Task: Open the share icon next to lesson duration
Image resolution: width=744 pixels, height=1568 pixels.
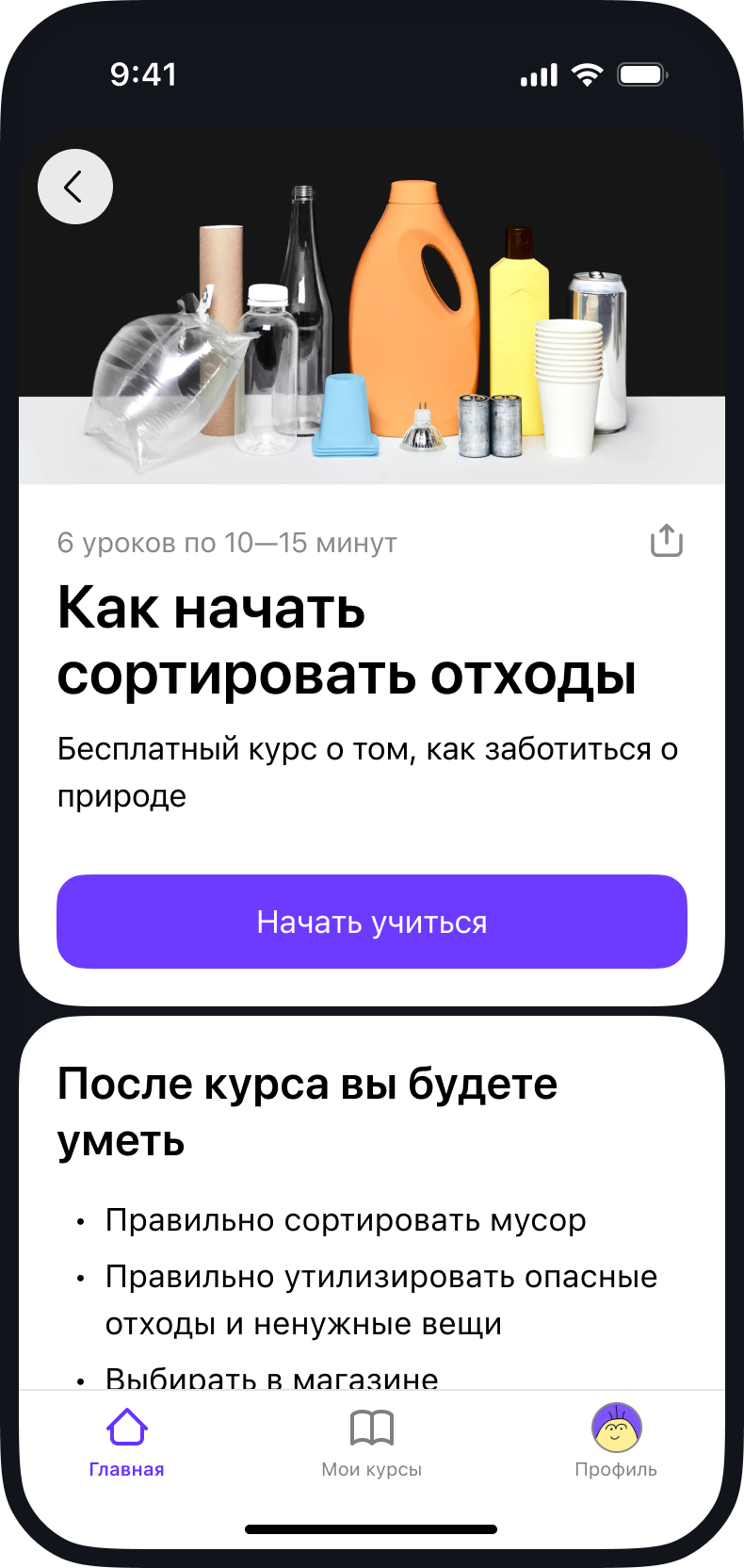Action: pos(666,539)
